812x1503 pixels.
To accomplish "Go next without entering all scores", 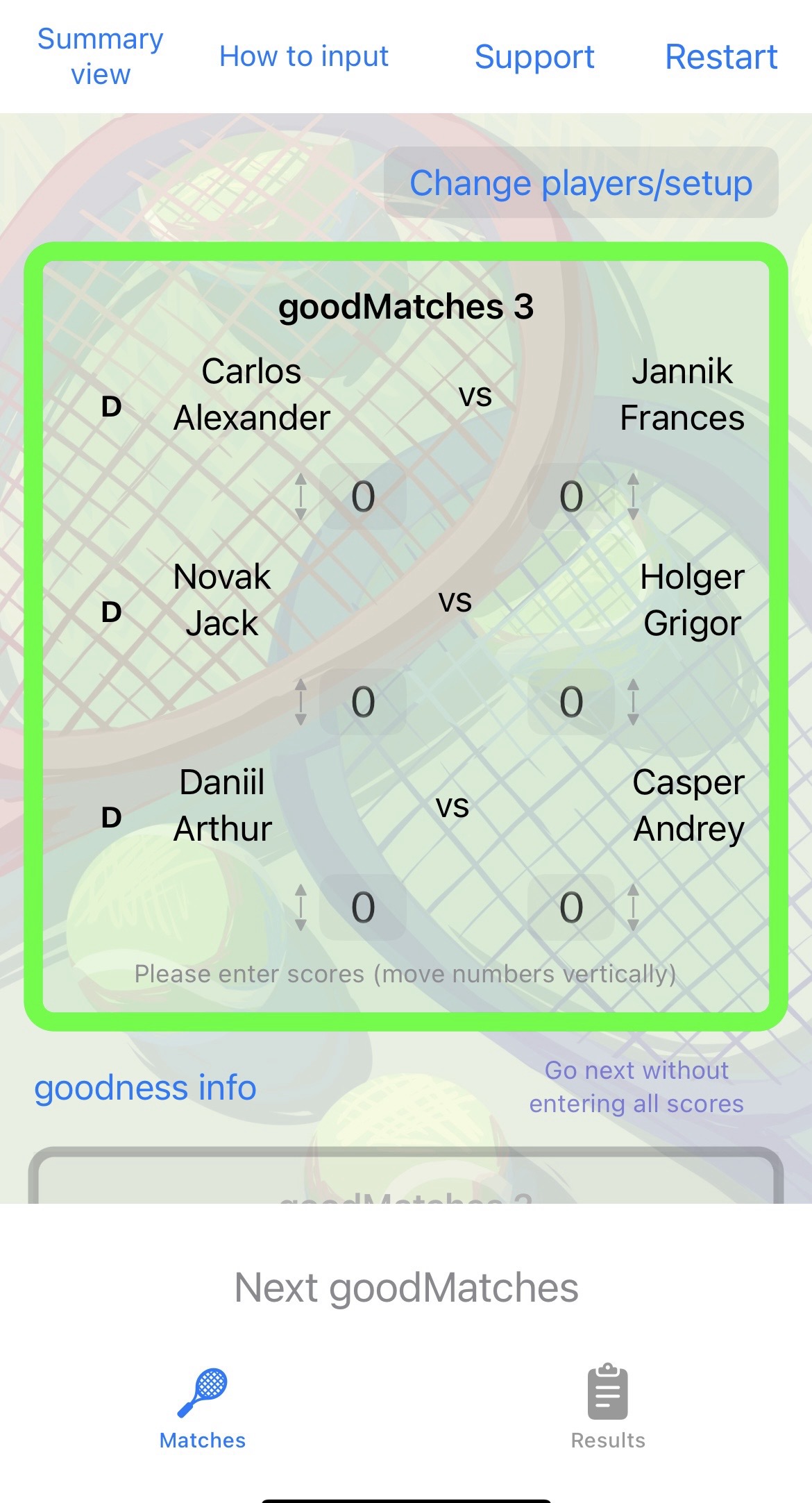I will (636, 1087).
